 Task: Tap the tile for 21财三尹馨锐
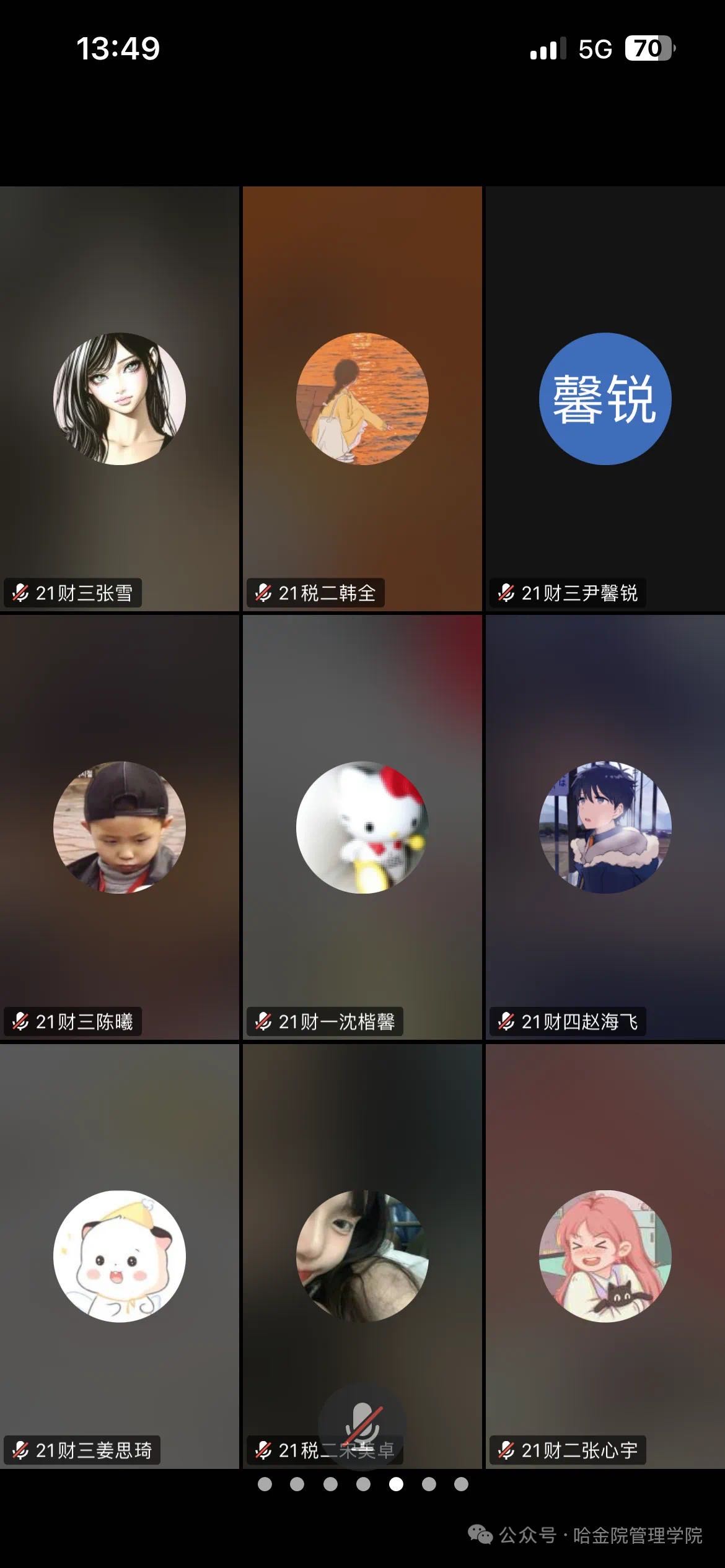click(605, 399)
